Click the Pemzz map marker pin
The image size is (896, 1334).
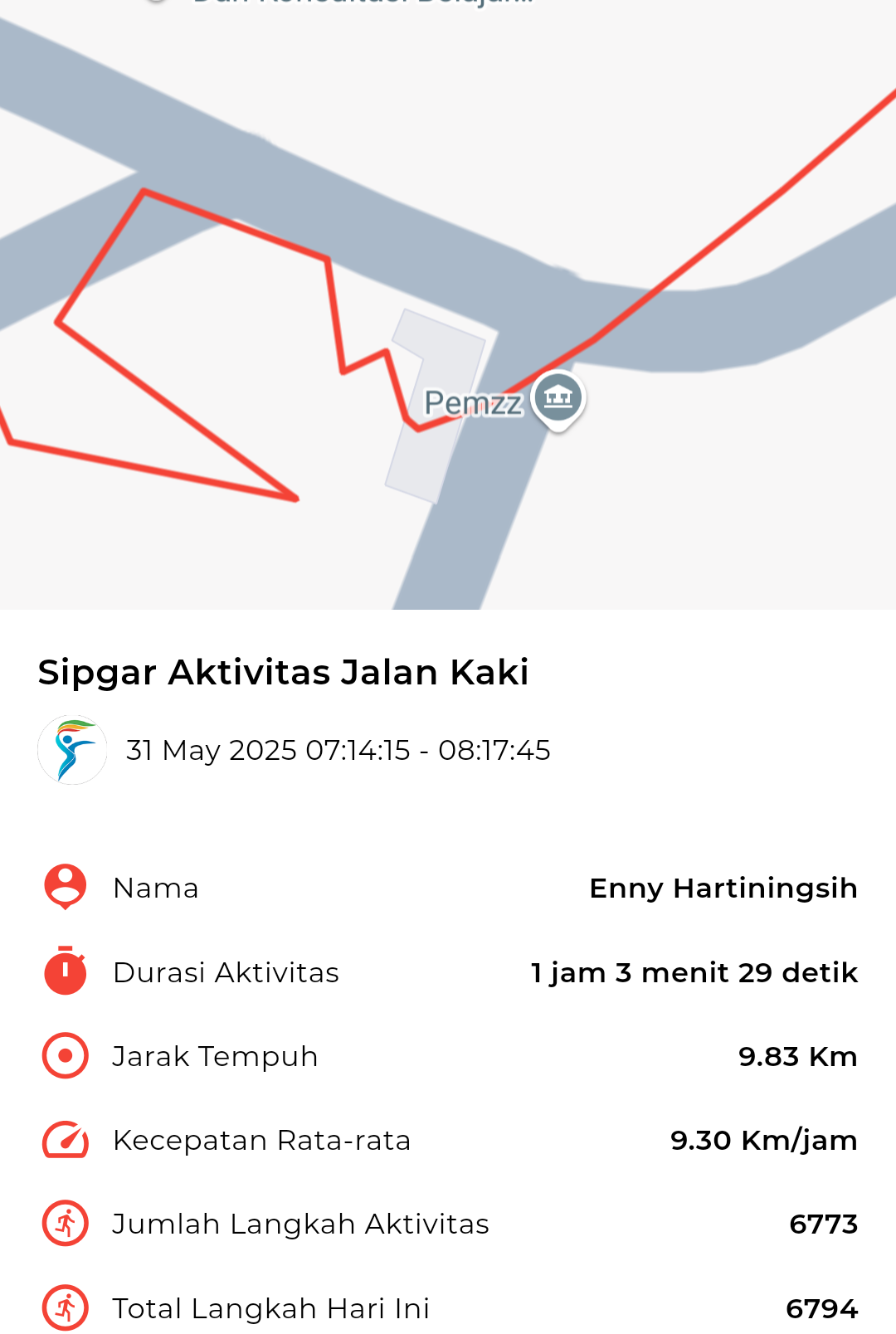[559, 401]
